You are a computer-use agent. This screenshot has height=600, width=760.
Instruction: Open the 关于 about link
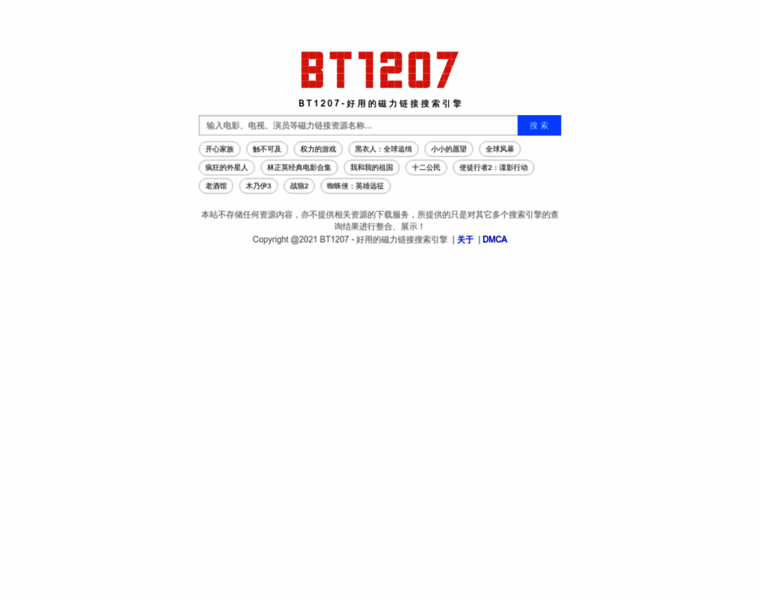point(465,240)
